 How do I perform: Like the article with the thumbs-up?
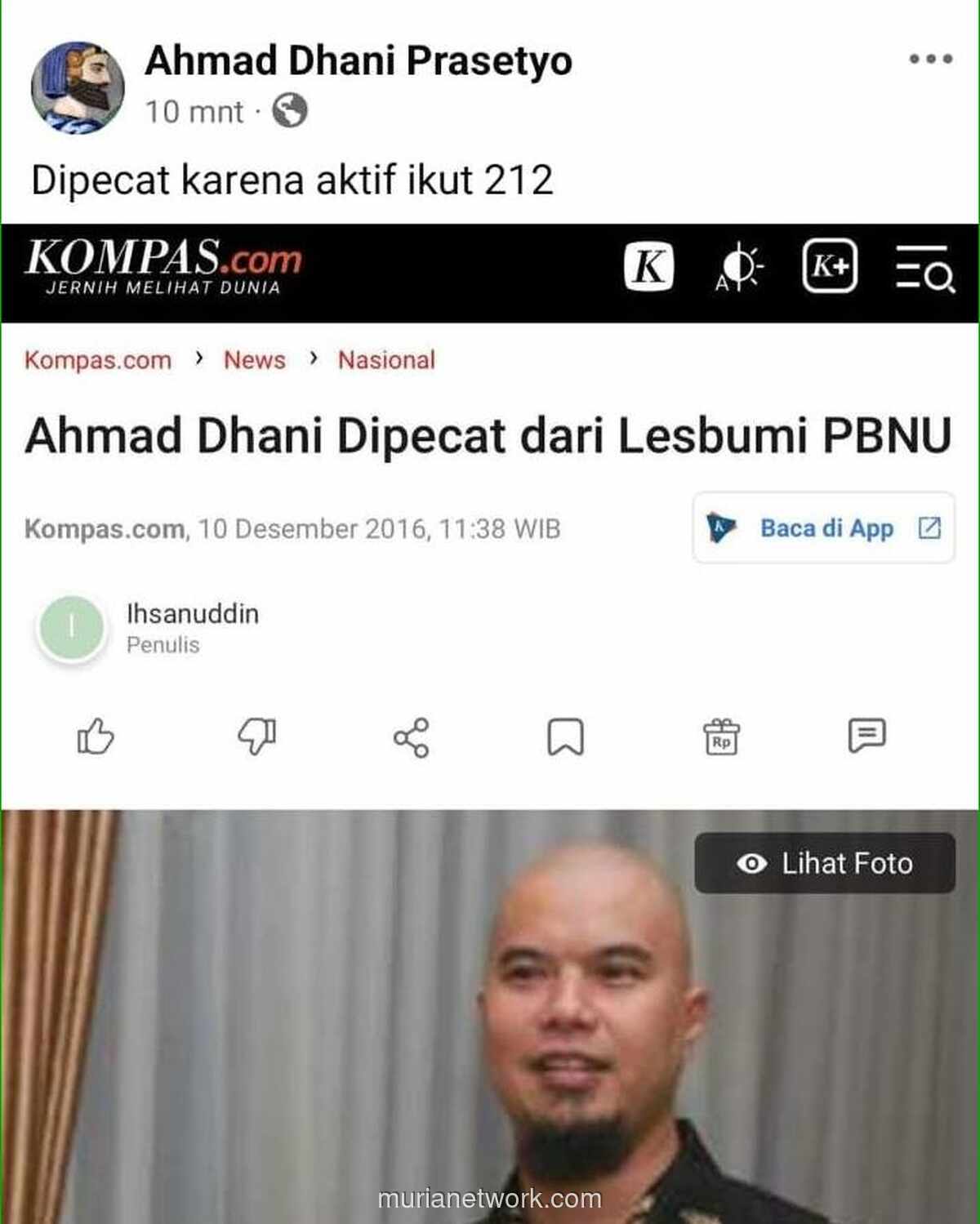(x=95, y=736)
